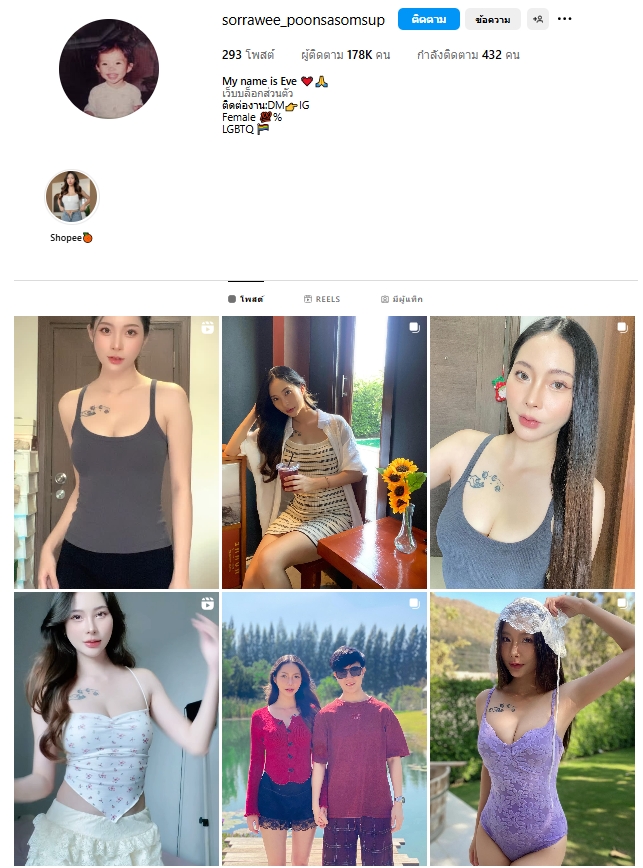
Task: Switch to the tagged posts tab
Action: [x=401, y=299]
